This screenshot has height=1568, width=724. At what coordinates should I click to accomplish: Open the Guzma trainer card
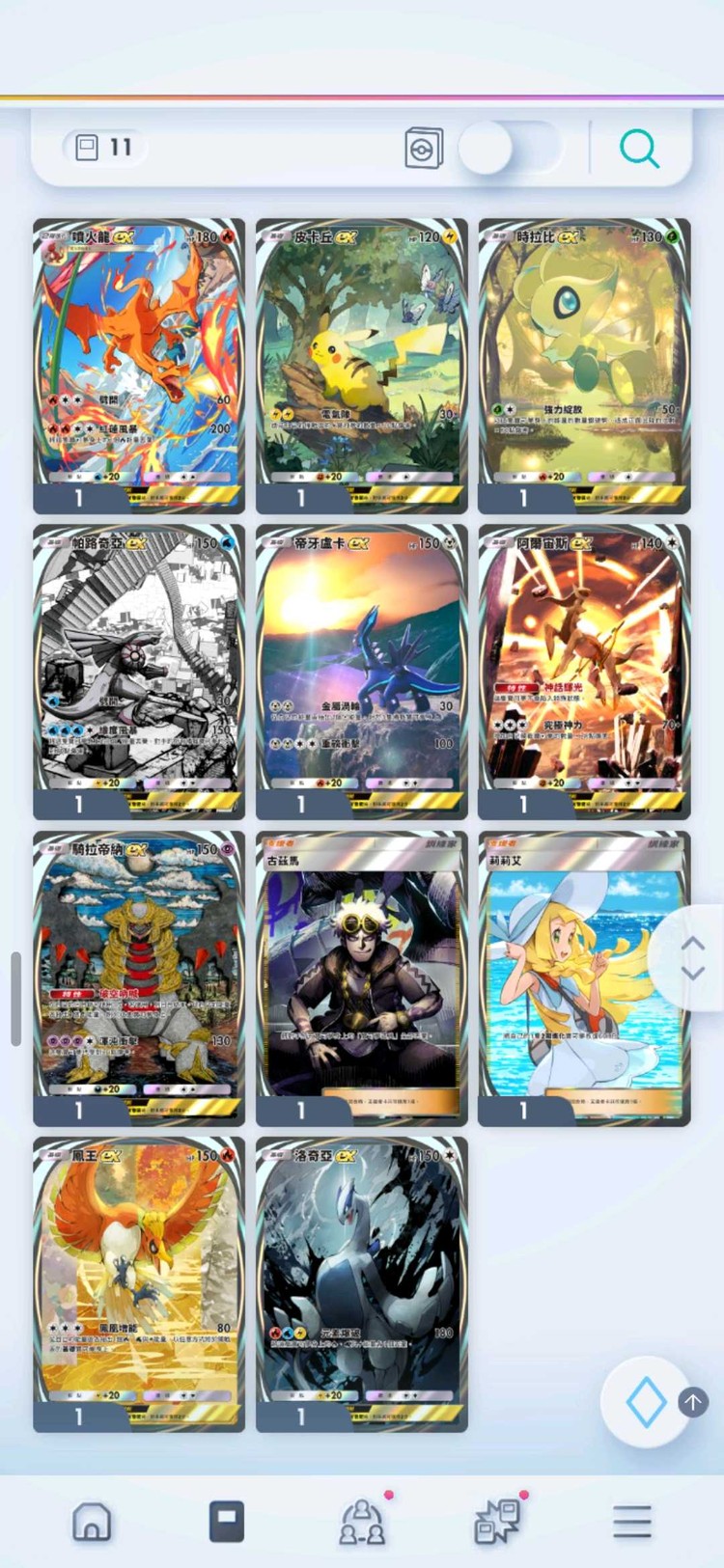(x=361, y=970)
